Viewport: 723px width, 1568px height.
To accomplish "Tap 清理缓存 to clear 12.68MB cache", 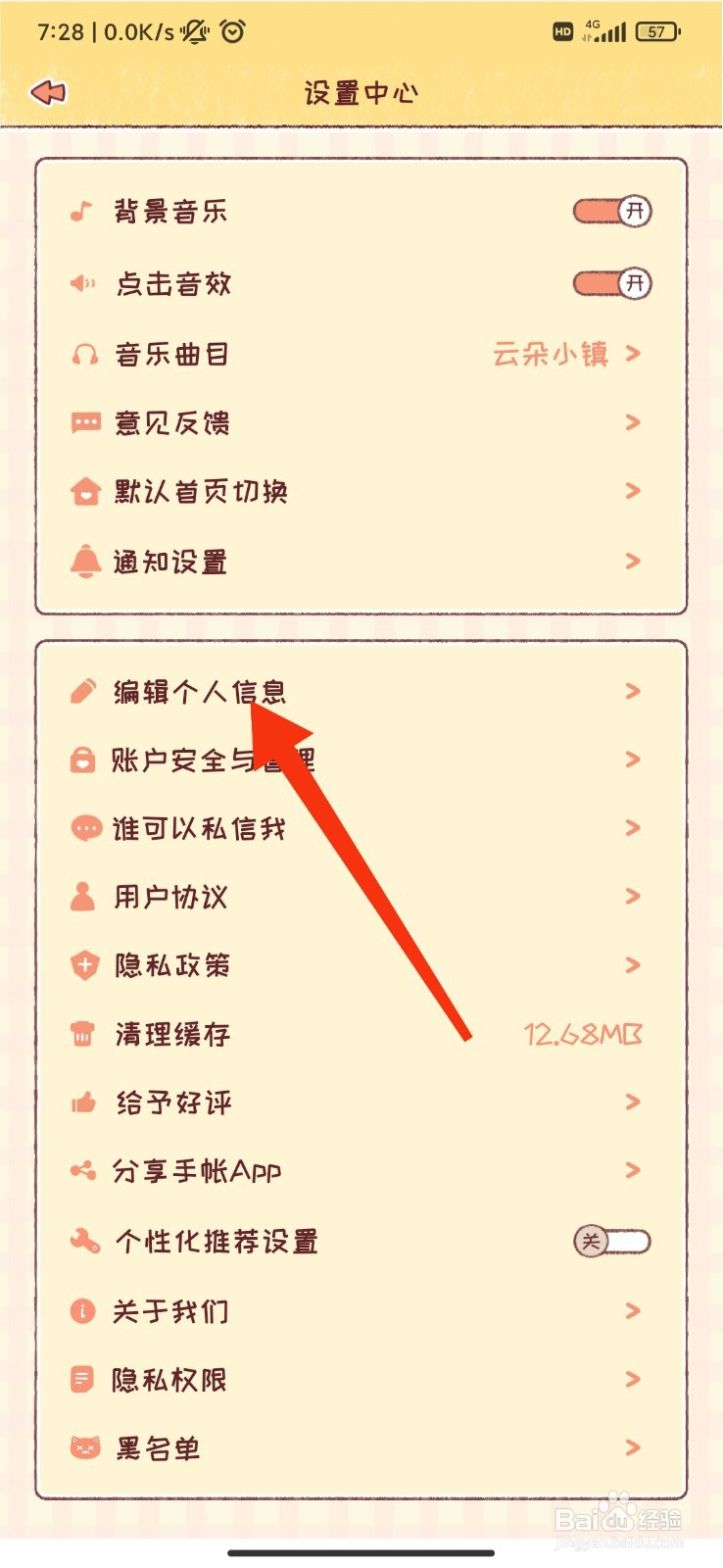I will click(169, 1034).
